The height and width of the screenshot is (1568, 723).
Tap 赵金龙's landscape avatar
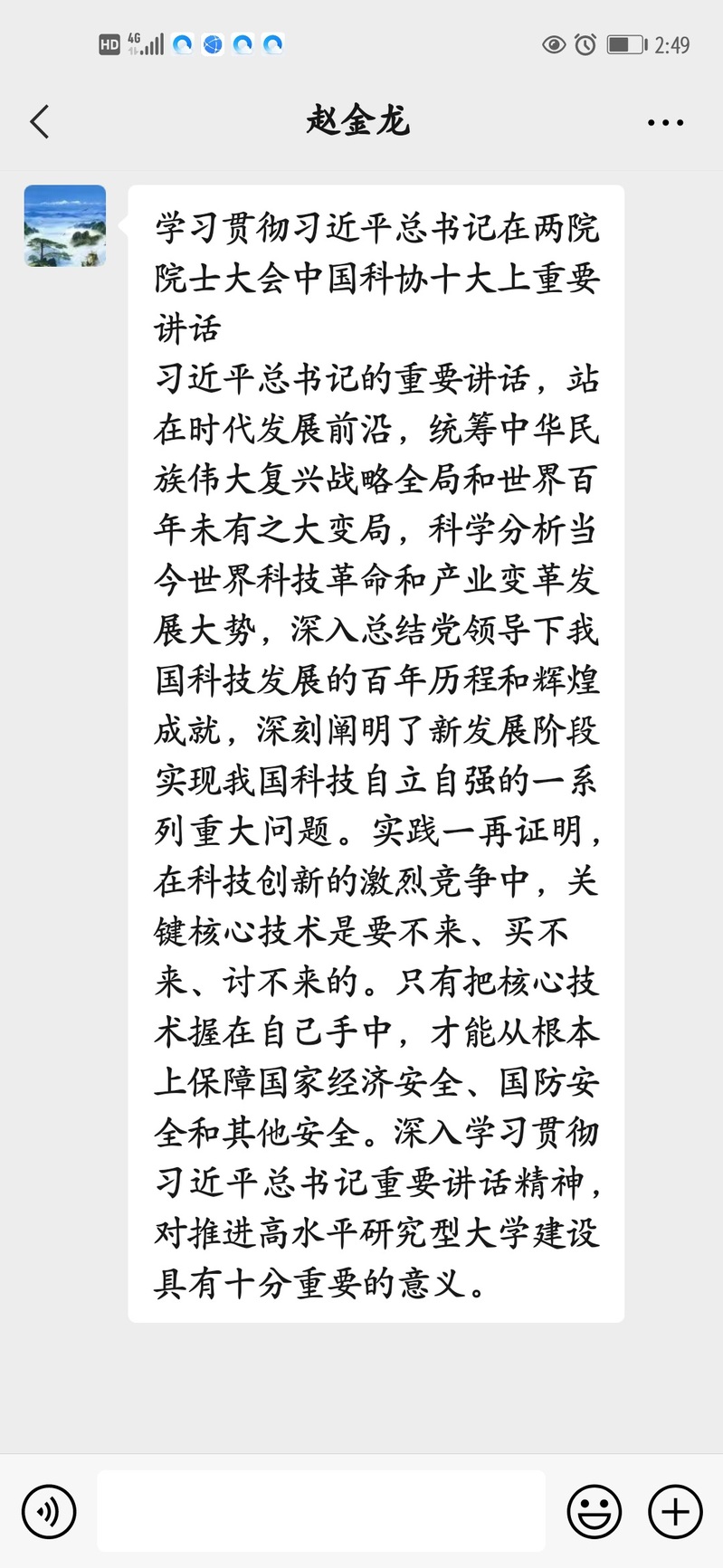65,226
